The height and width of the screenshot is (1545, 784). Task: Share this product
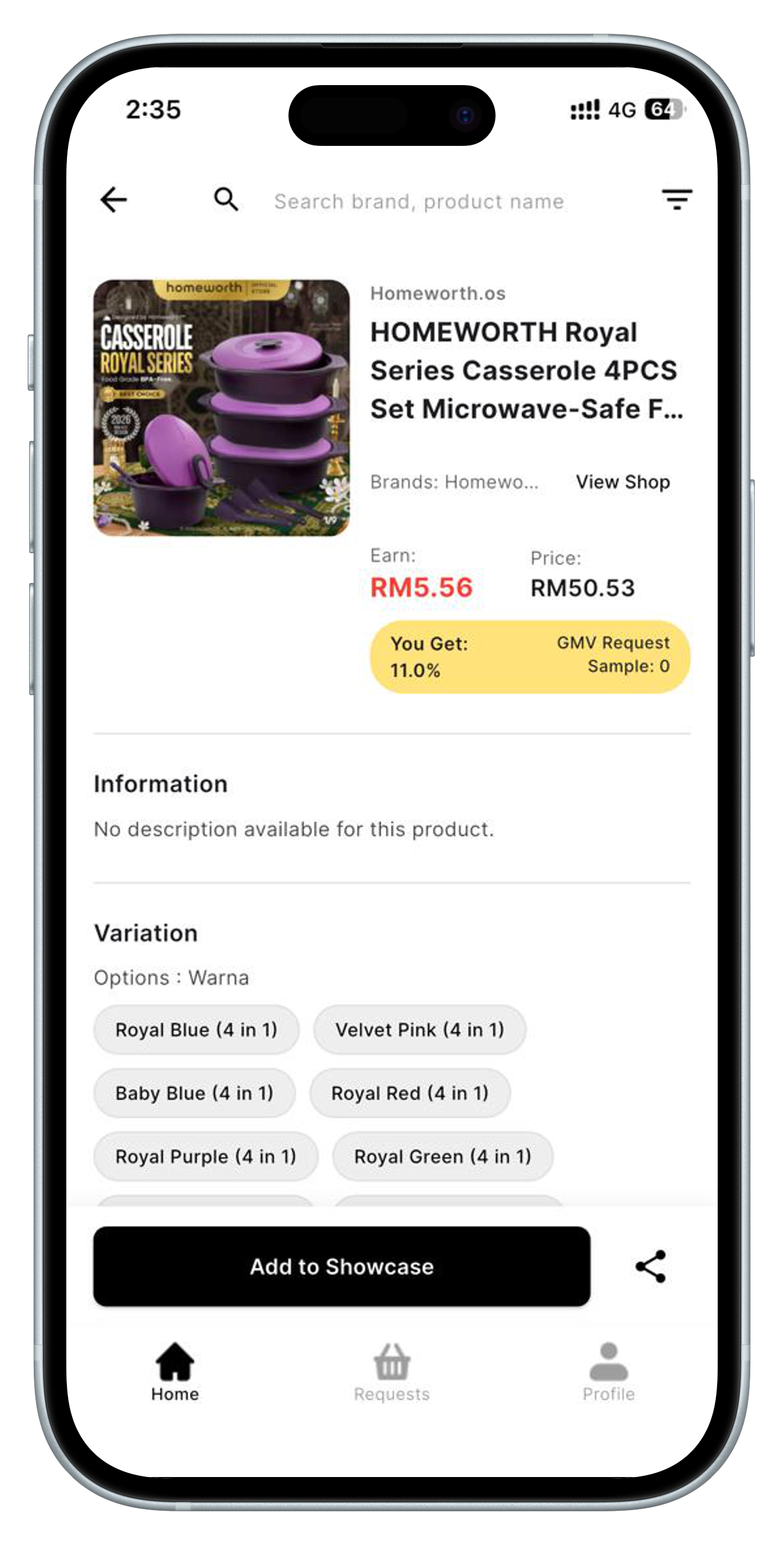(651, 1266)
